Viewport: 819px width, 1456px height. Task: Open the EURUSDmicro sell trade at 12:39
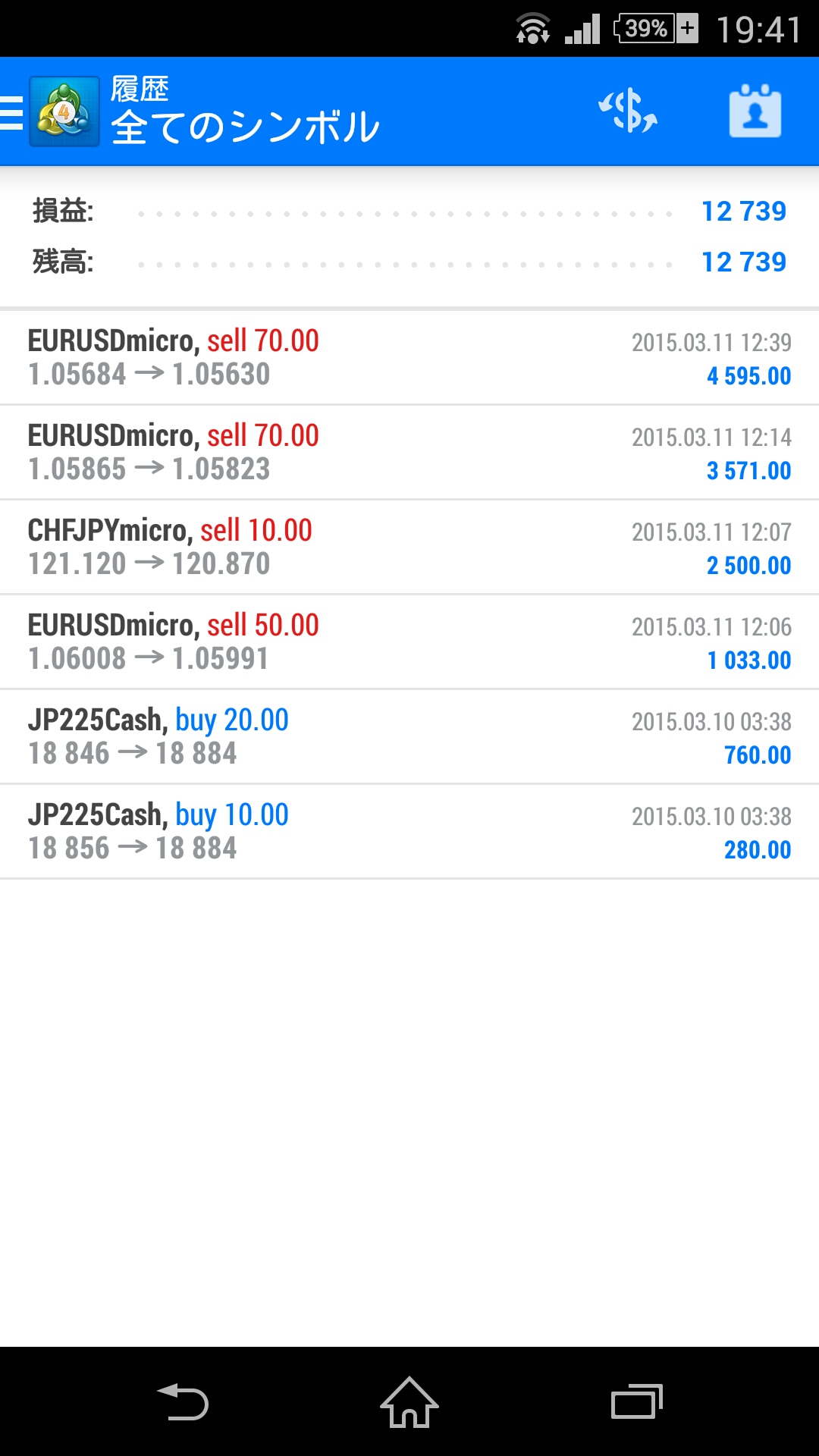click(409, 358)
